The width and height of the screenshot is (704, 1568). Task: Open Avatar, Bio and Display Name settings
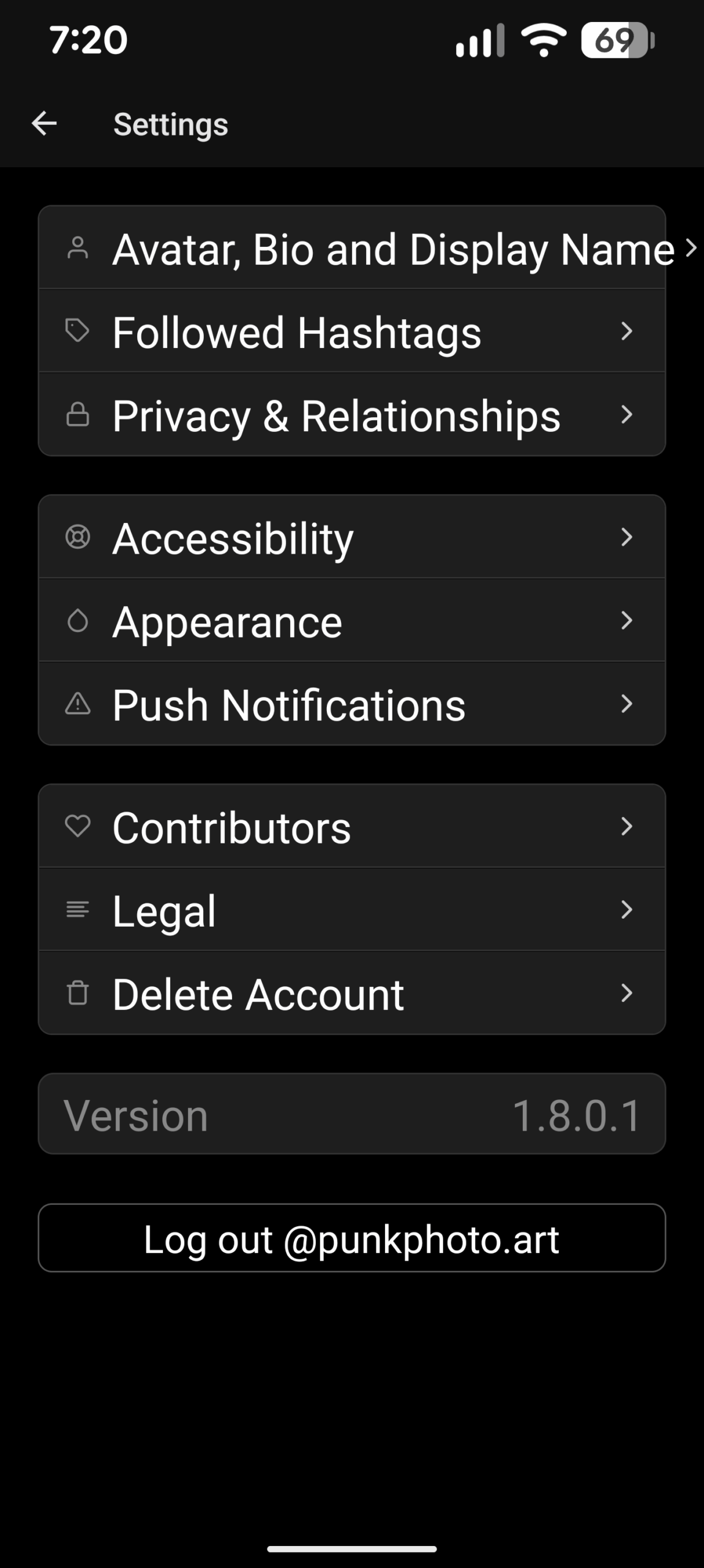[x=351, y=248]
